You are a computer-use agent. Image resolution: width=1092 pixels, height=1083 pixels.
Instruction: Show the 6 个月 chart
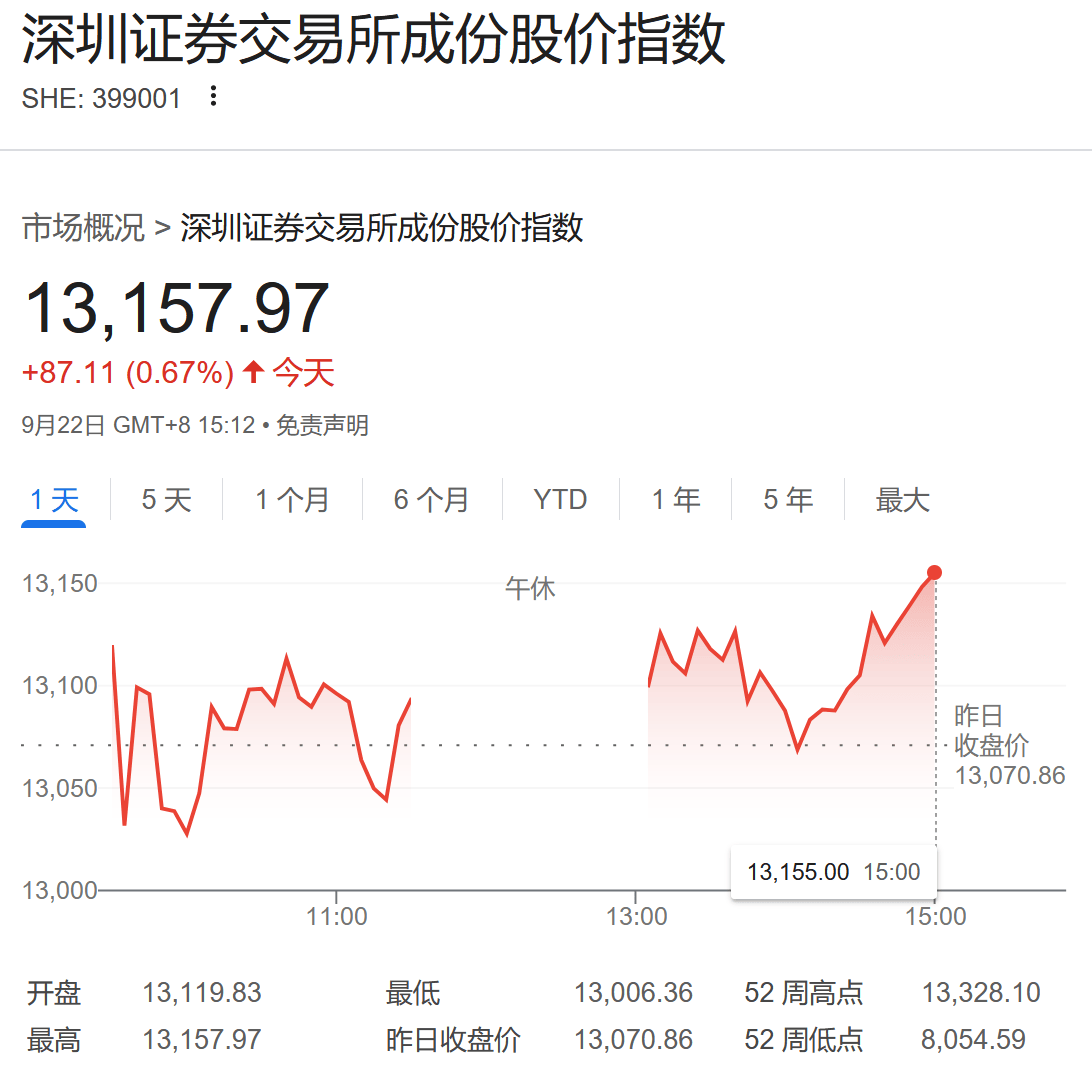click(x=432, y=500)
